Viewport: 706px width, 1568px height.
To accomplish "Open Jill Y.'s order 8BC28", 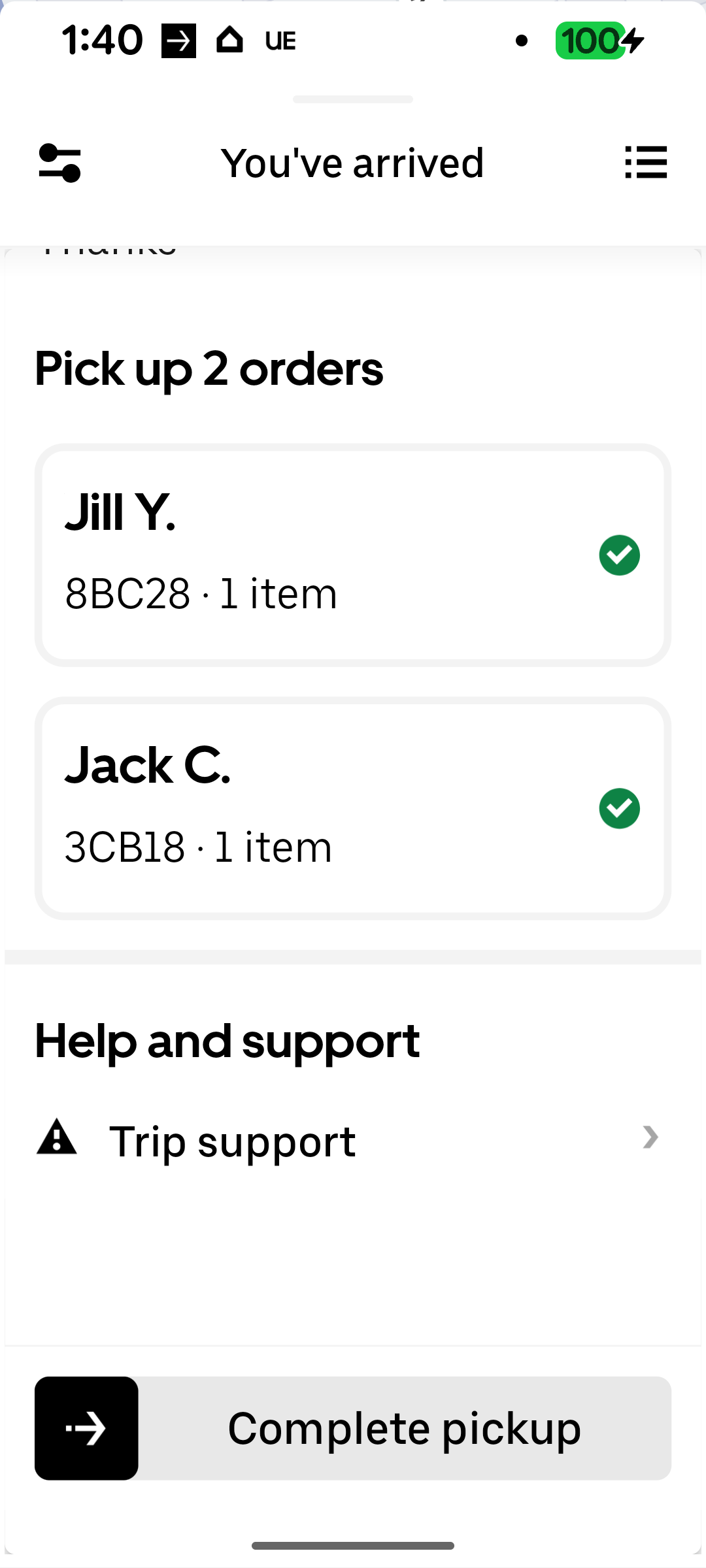I will pos(353,555).
